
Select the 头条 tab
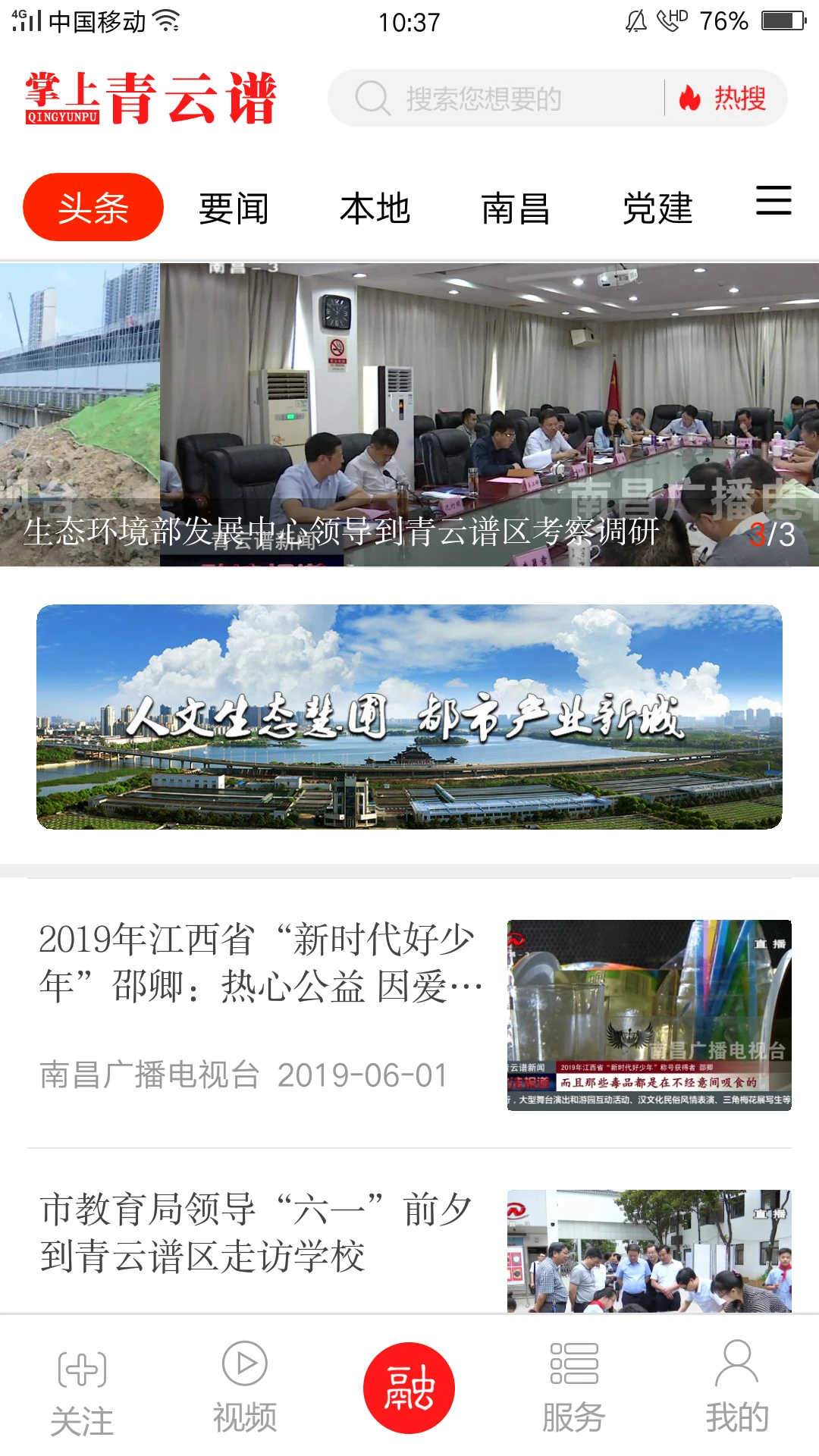click(93, 207)
